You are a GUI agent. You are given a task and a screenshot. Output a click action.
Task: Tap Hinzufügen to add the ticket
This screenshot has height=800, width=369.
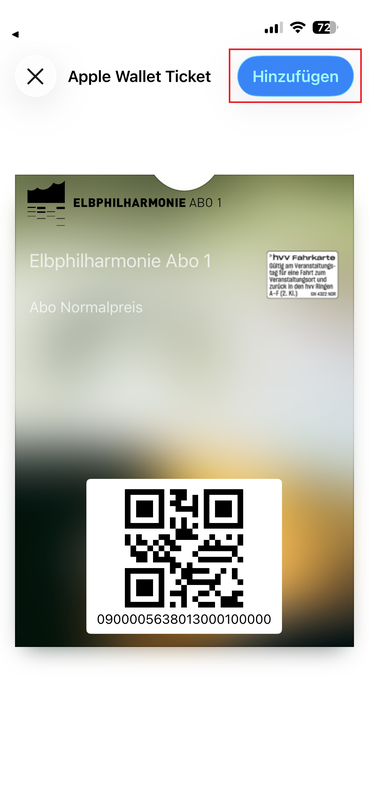tap(296, 76)
